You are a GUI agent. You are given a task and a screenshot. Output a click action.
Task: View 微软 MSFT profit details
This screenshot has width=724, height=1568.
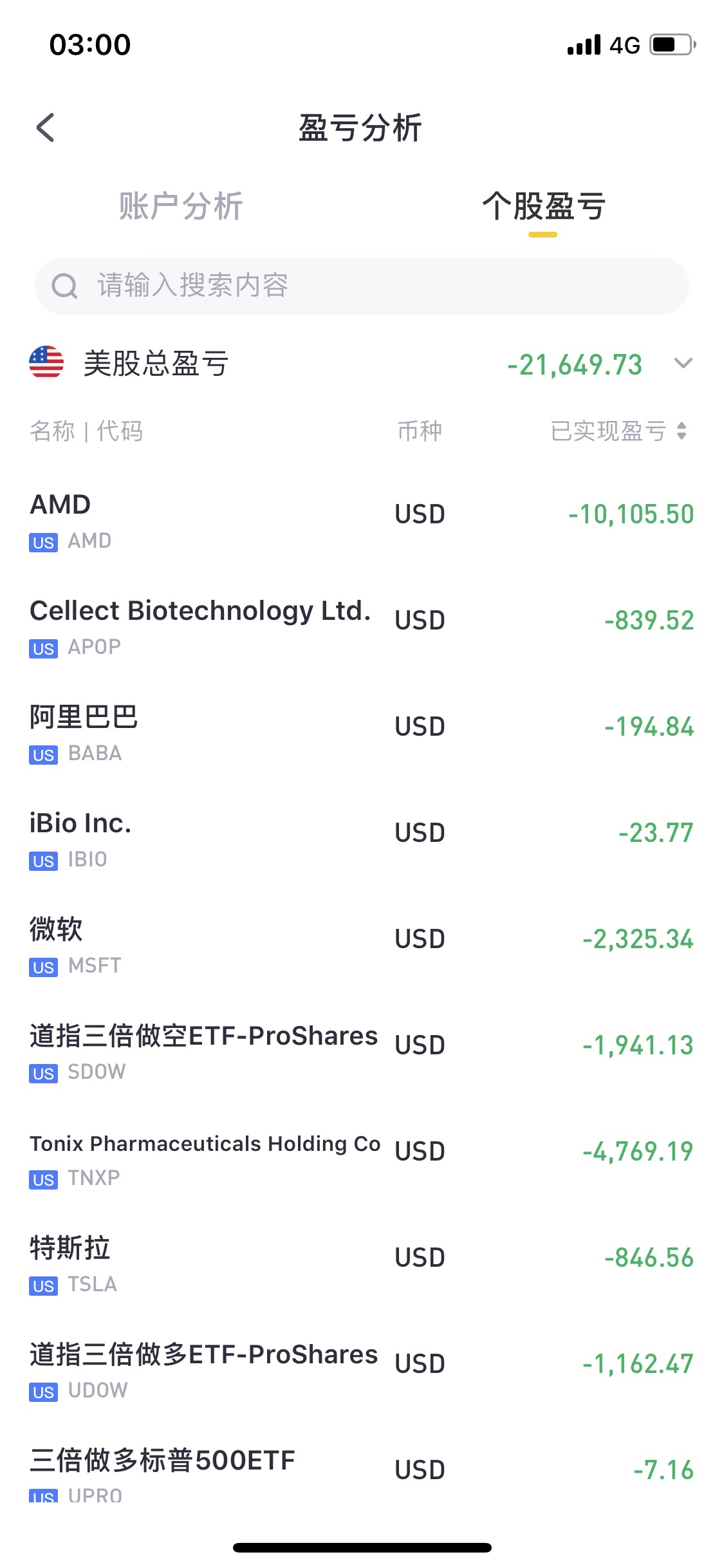pyautogui.click(x=362, y=946)
